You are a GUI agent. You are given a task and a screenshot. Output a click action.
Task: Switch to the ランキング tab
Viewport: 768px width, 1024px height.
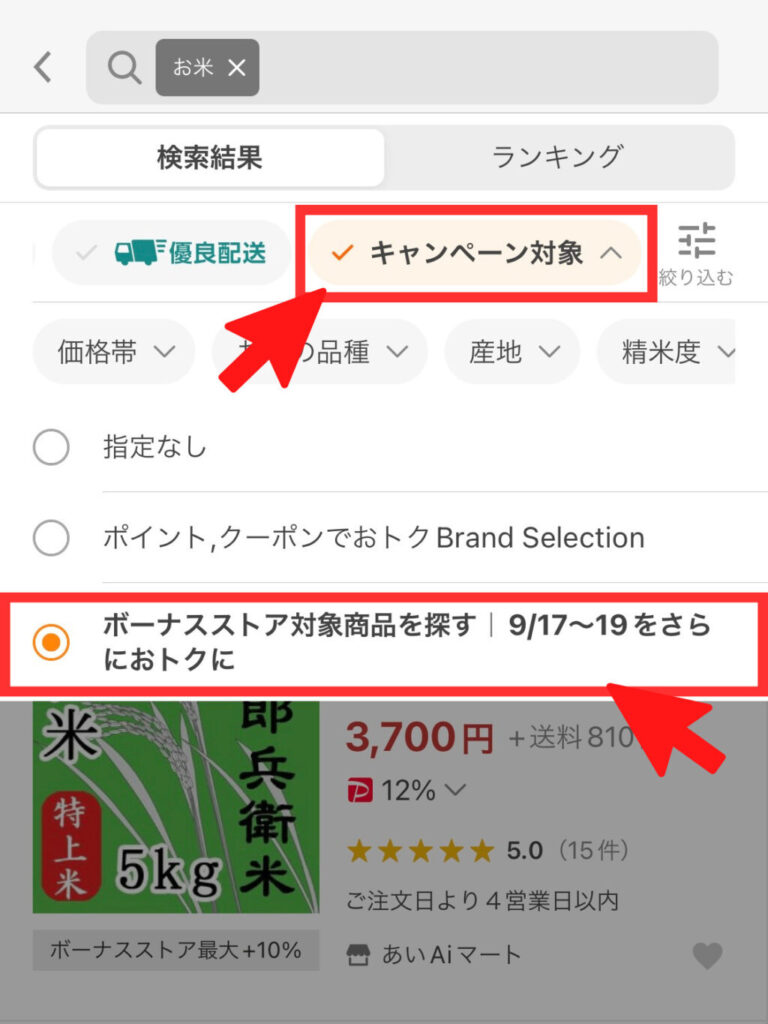point(557,157)
